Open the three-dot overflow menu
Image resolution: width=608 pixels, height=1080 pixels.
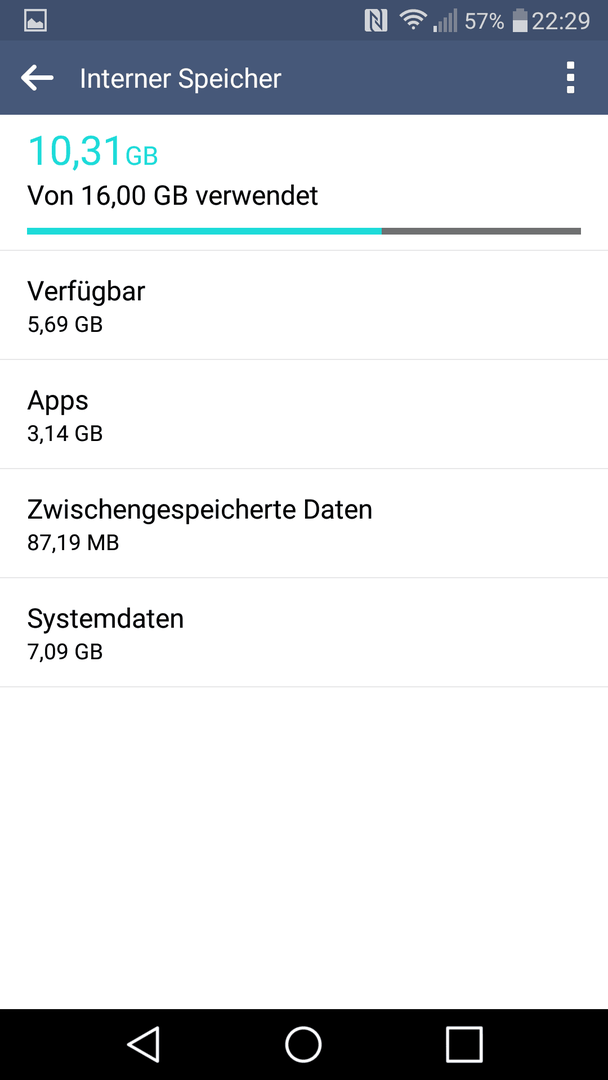pyautogui.click(x=570, y=78)
